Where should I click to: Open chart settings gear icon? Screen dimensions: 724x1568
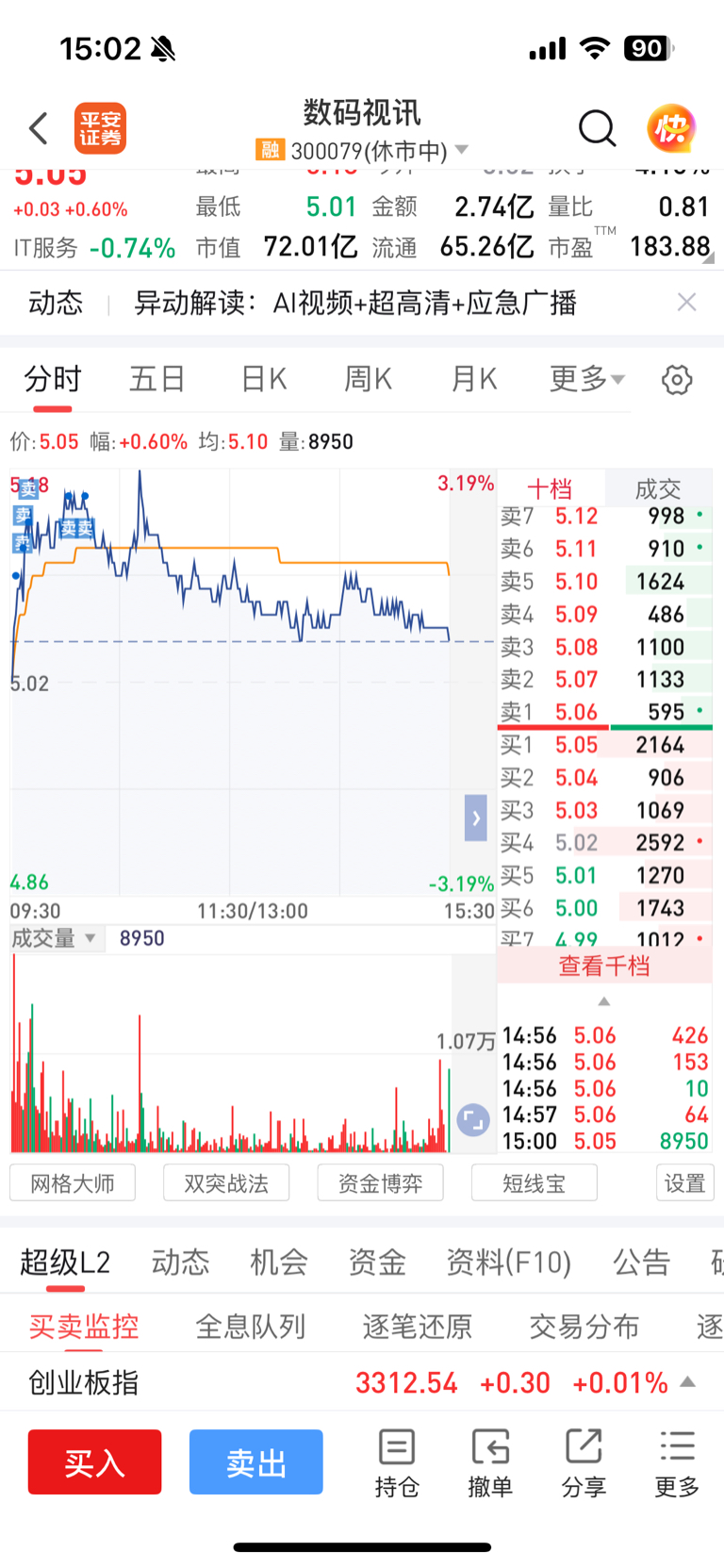[677, 380]
